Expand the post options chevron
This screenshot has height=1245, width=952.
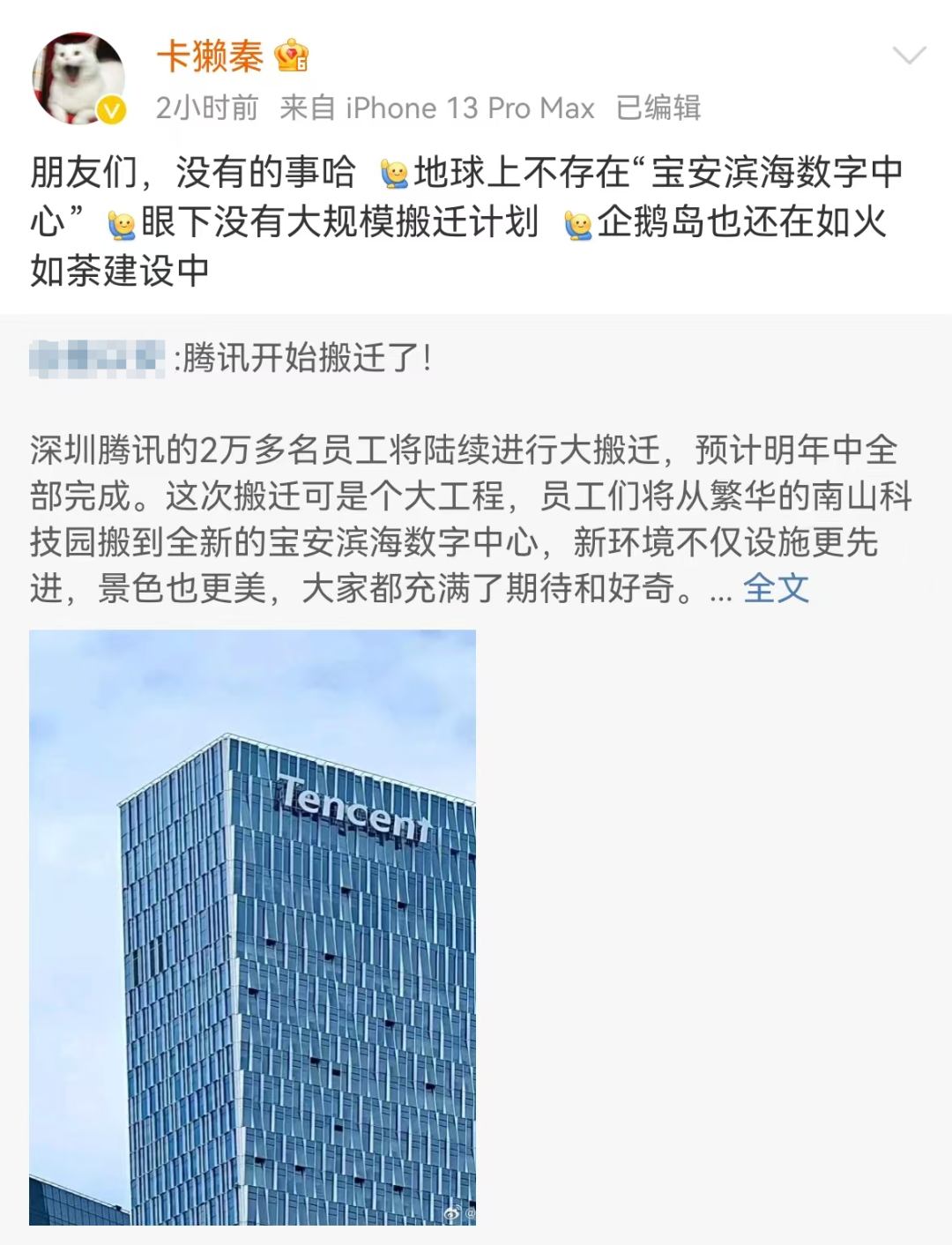909,56
